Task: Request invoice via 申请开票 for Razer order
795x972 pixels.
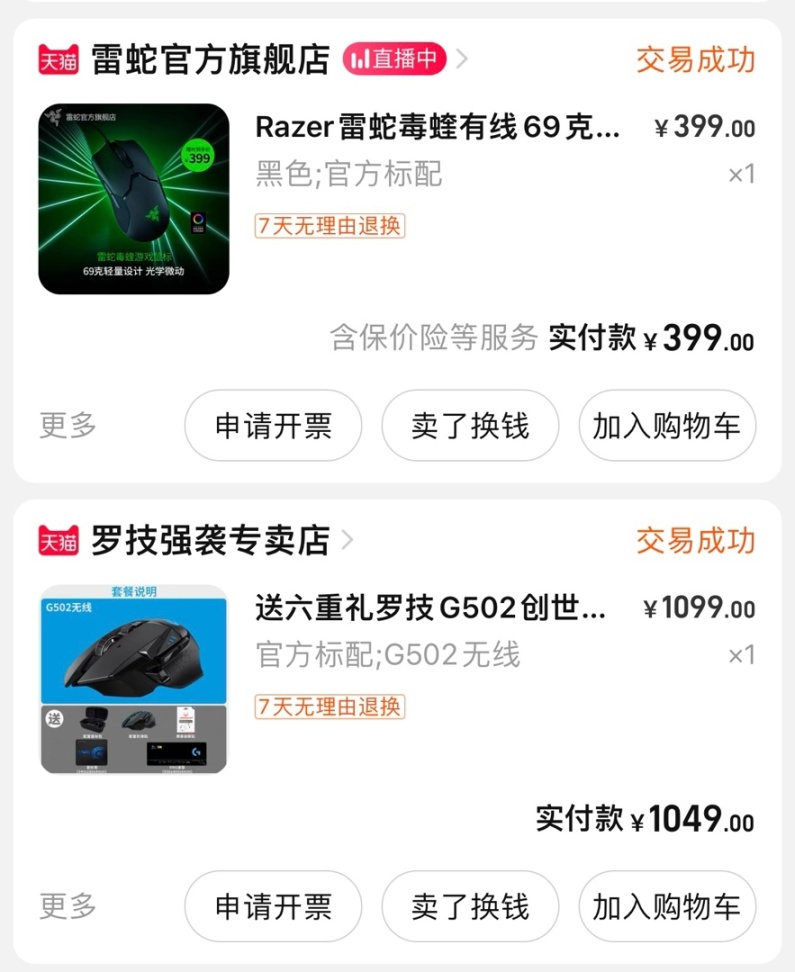Action: [x=273, y=426]
